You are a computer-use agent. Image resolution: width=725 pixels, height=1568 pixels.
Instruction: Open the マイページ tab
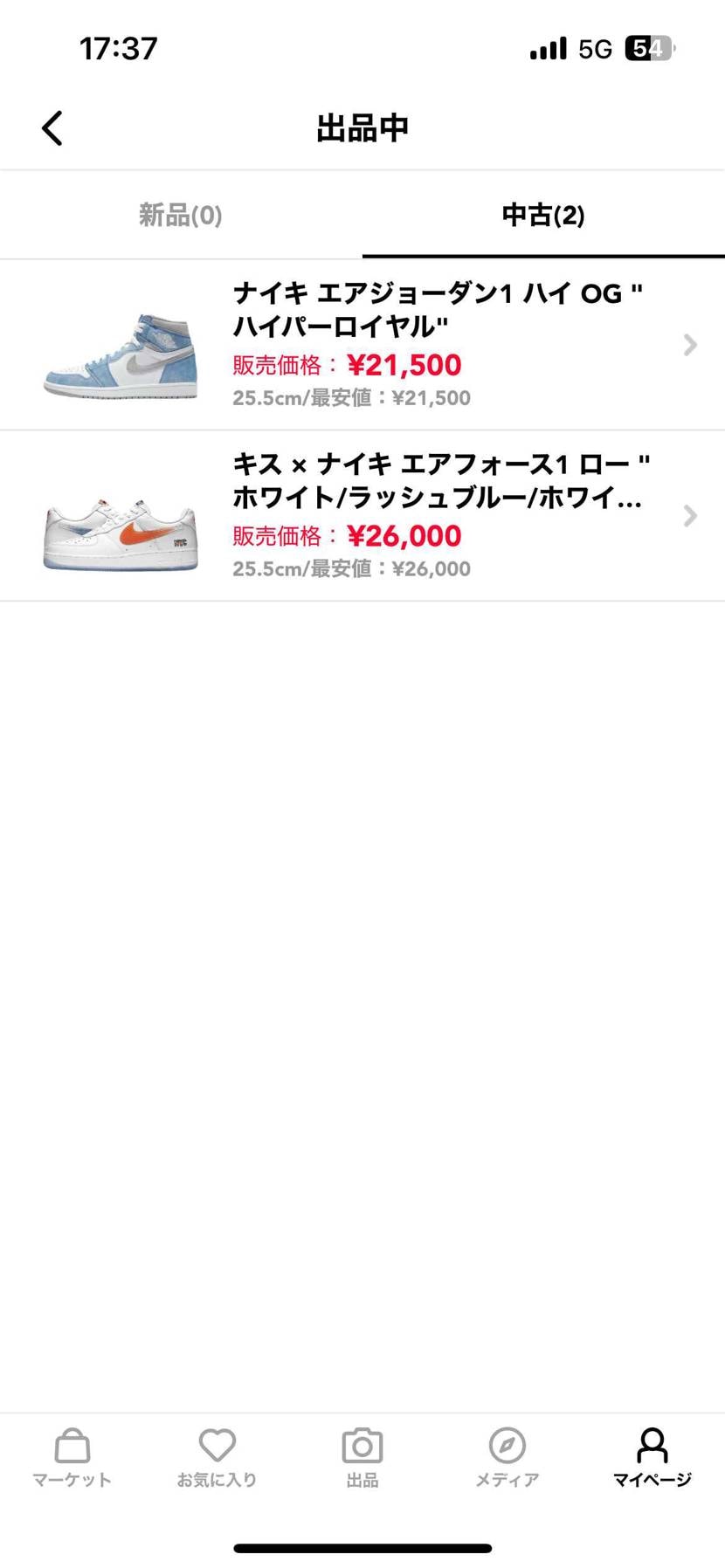652,1457
